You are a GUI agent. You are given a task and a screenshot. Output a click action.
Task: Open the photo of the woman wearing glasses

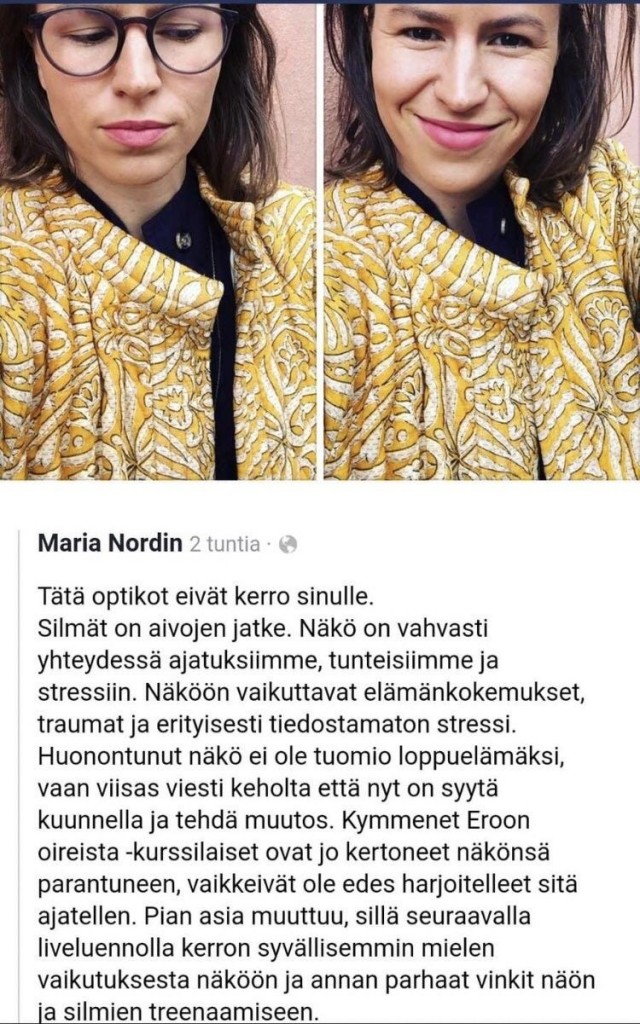(158, 240)
